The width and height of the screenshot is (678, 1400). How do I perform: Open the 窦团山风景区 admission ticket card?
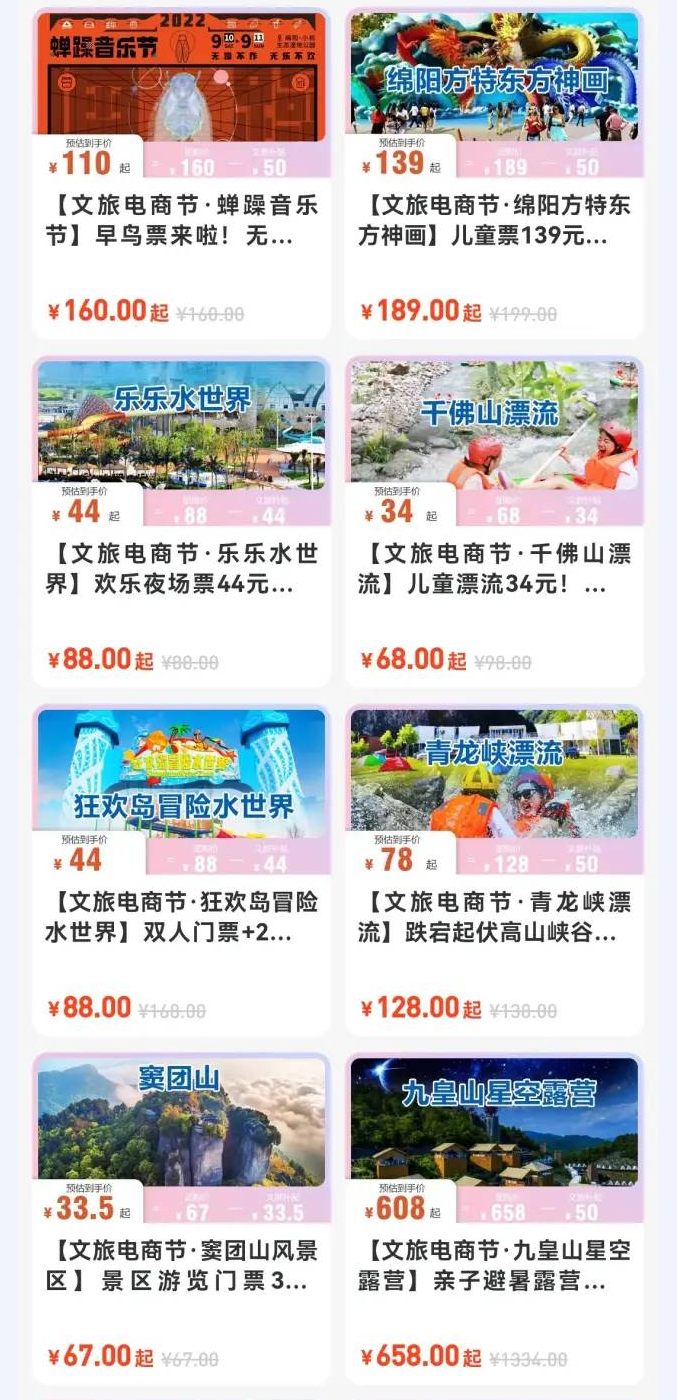click(x=182, y=1266)
